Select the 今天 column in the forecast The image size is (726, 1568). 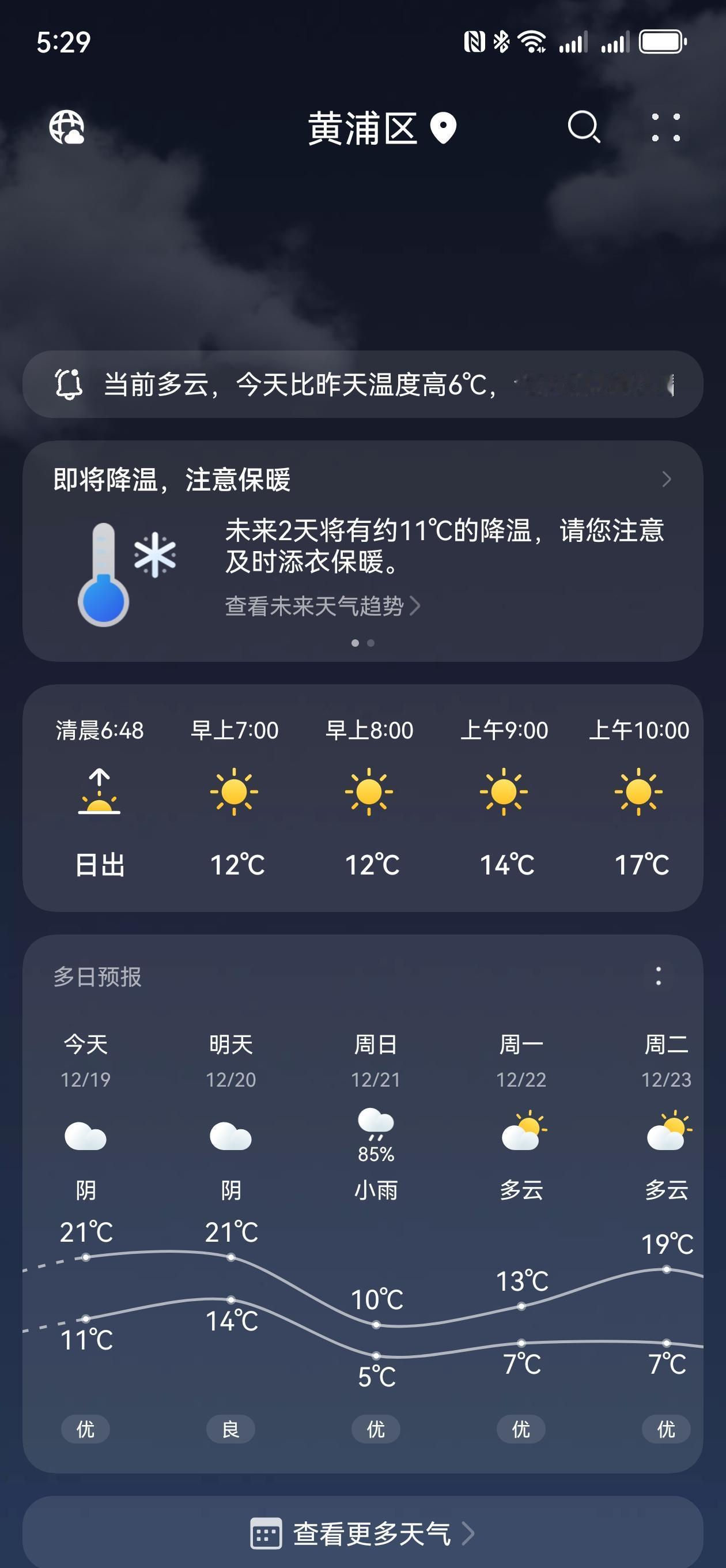85,1044
